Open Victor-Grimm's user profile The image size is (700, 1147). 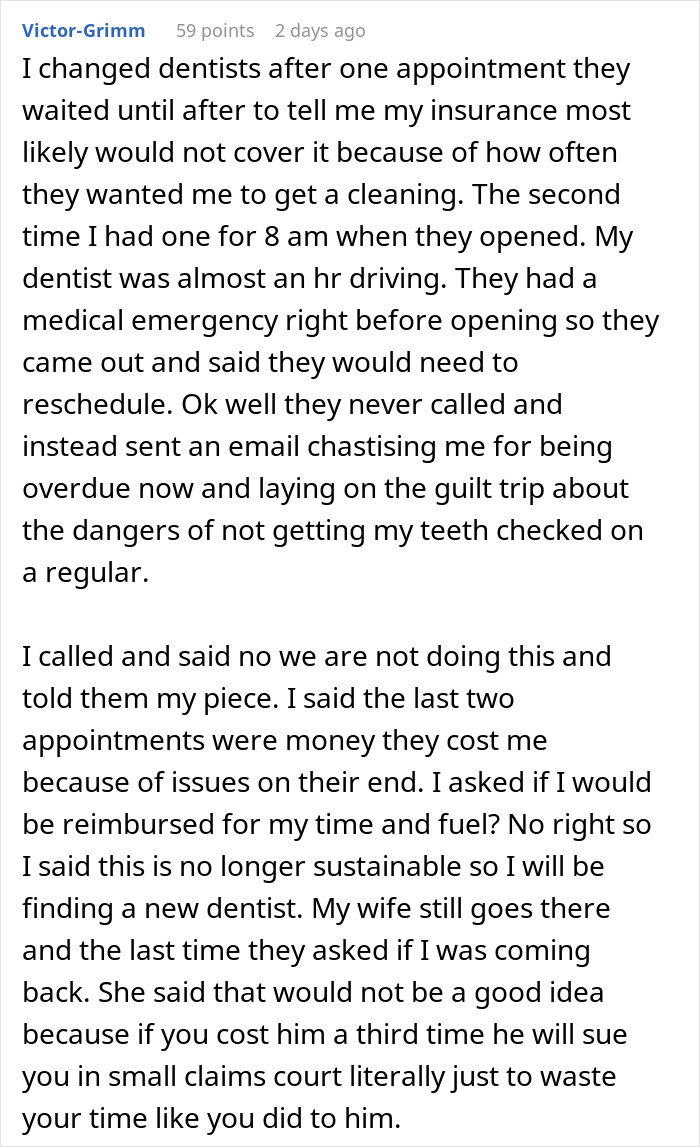[83, 31]
